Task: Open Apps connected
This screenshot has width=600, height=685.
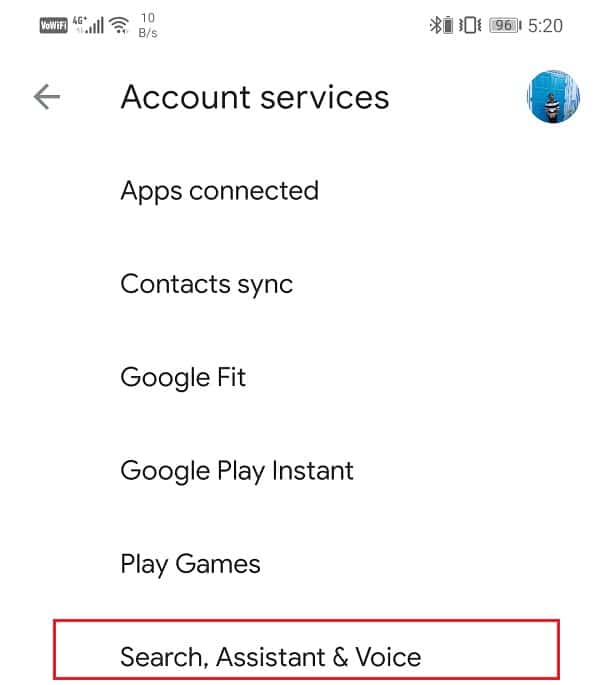Action: point(219,190)
